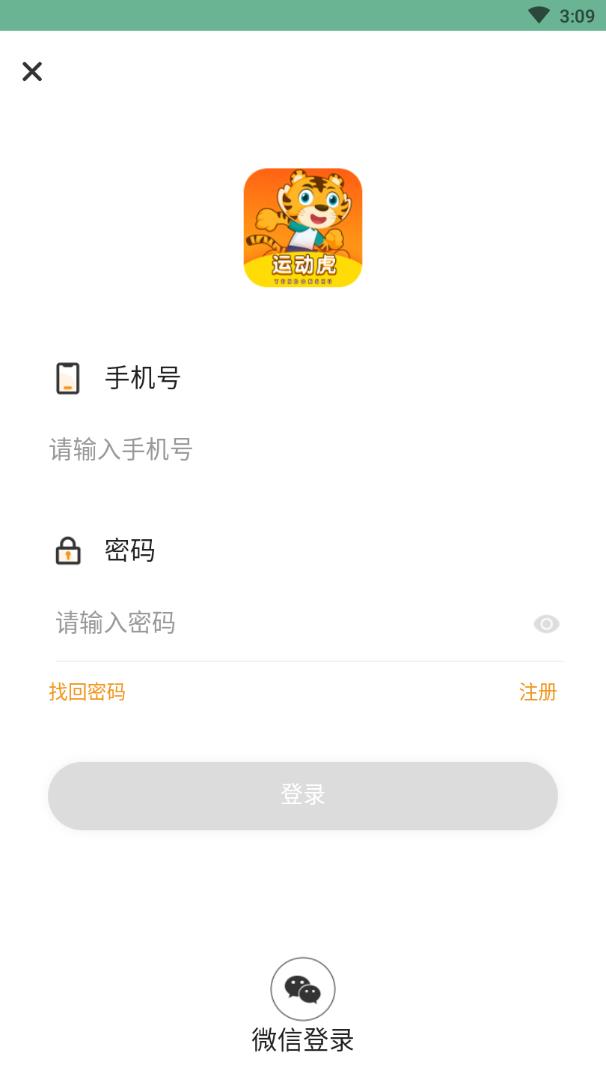
Task: Go to 注册 to create account
Action: tap(538, 692)
